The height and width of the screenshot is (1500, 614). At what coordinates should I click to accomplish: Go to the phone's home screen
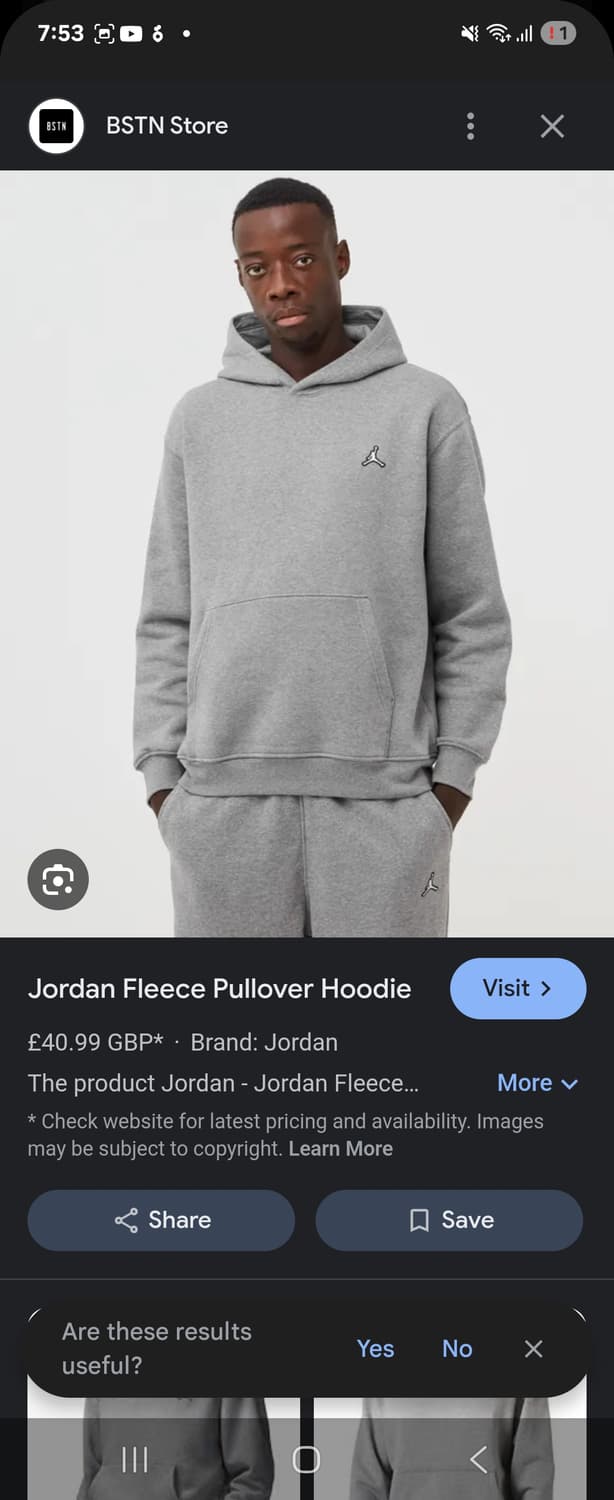tap(306, 1460)
